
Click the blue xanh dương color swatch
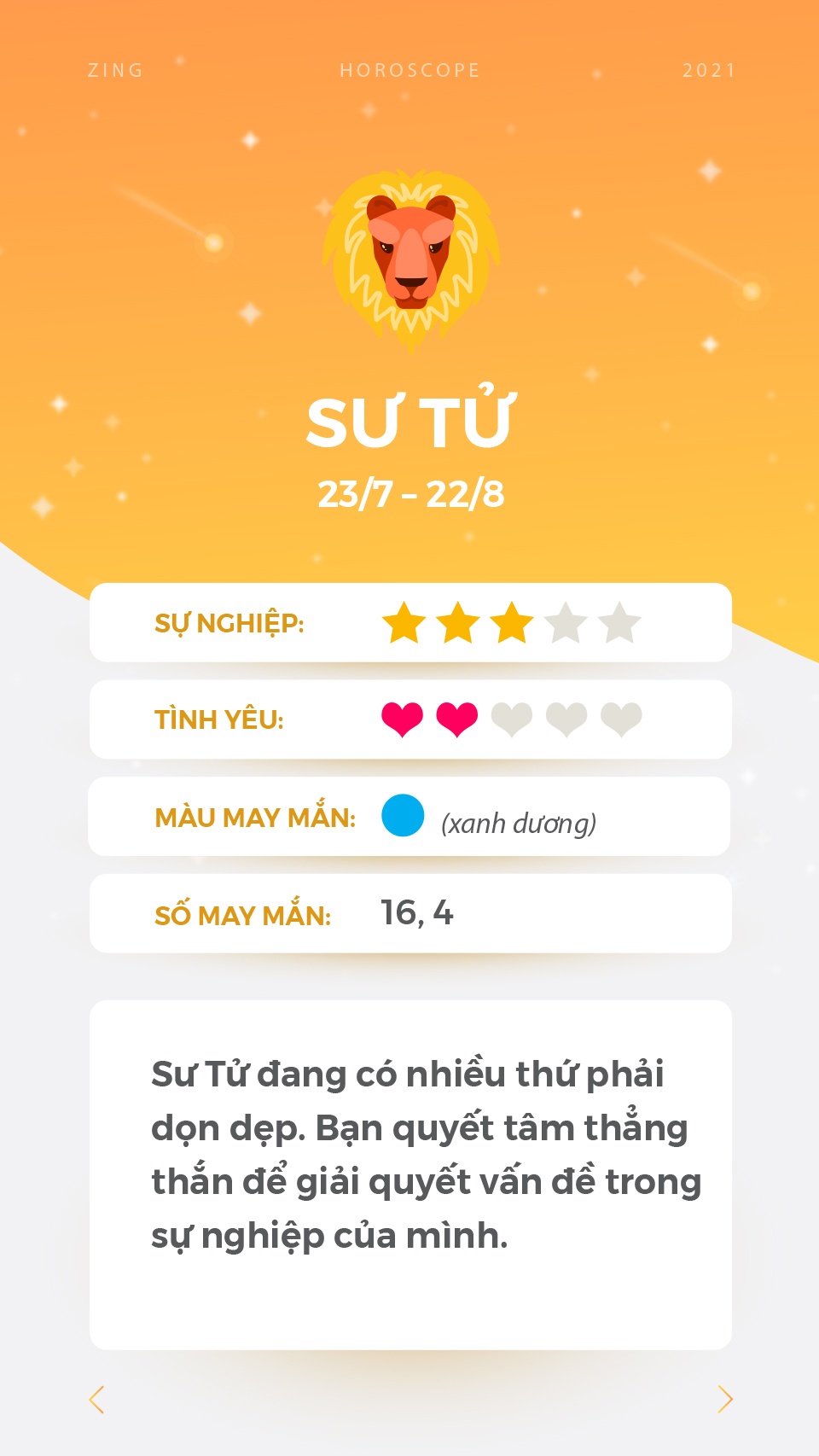pyautogui.click(x=401, y=817)
